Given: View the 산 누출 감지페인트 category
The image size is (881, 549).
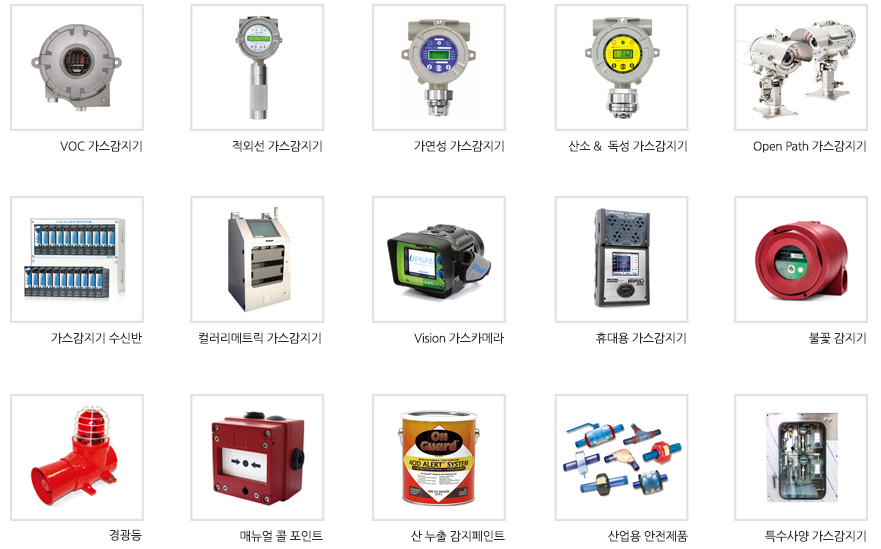Looking at the screenshot, I should tap(438, 457).
